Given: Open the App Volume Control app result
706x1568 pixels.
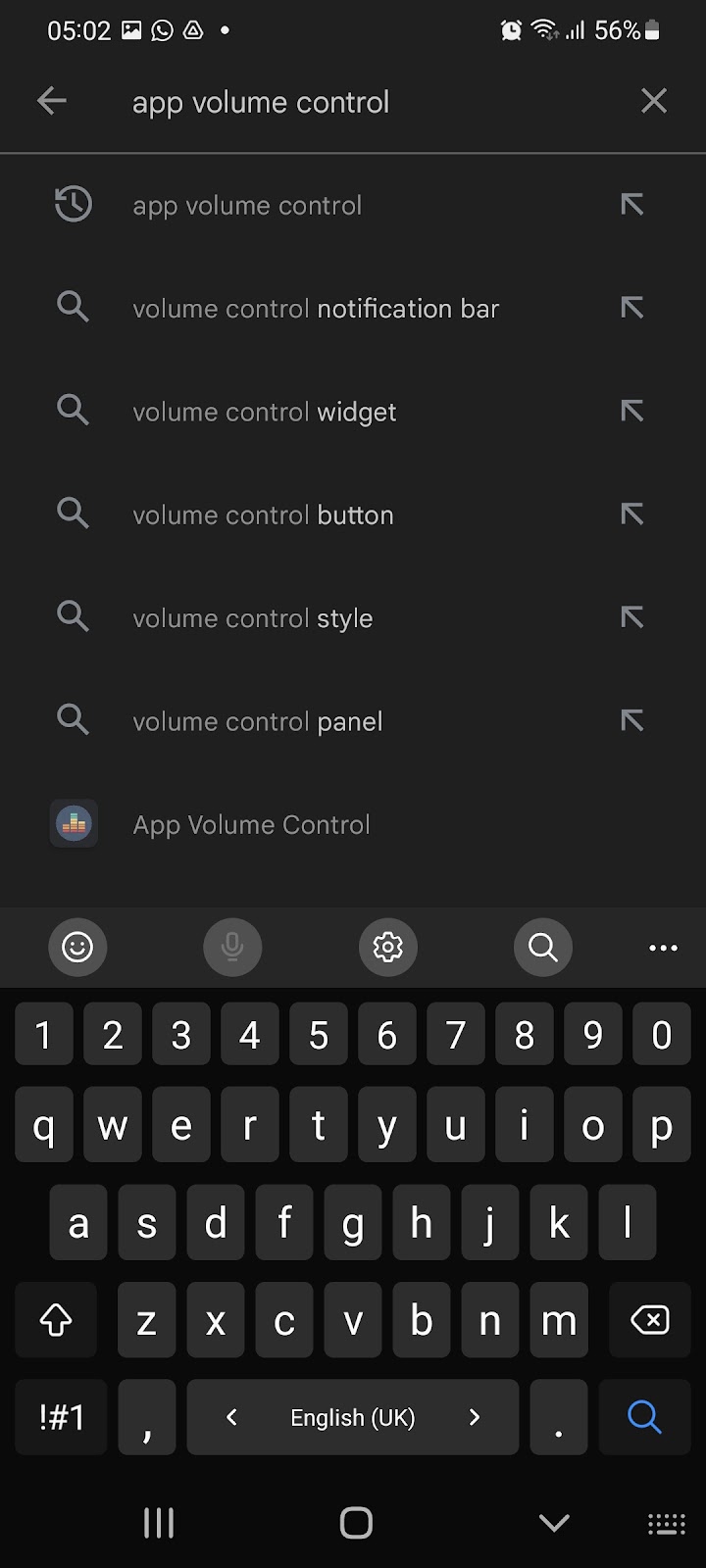Looking at the screenshot, I should click(x=251, y=825).
